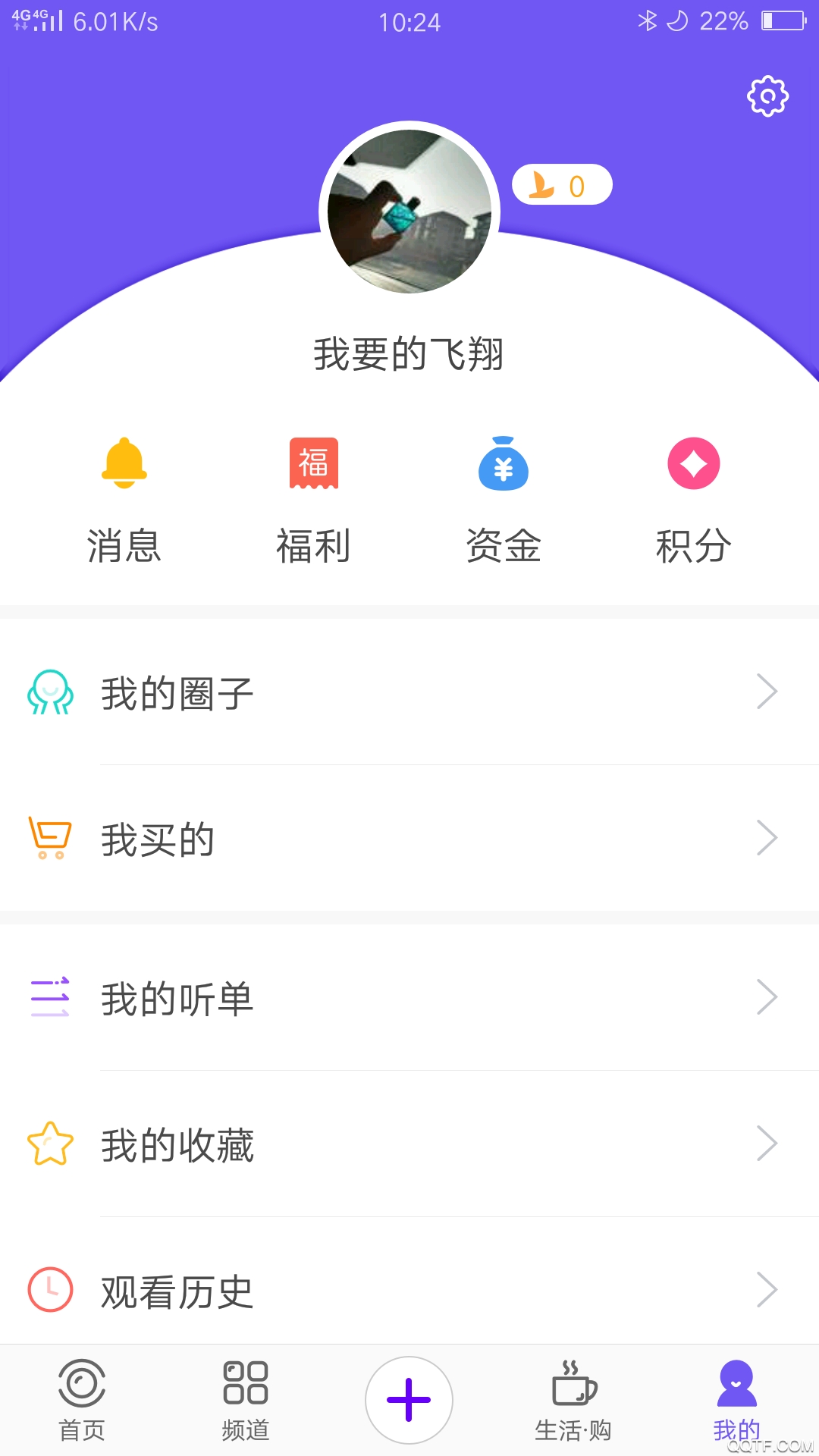Open the 积分 points icon
819x1456 pixels.
[x=692, y=466]
